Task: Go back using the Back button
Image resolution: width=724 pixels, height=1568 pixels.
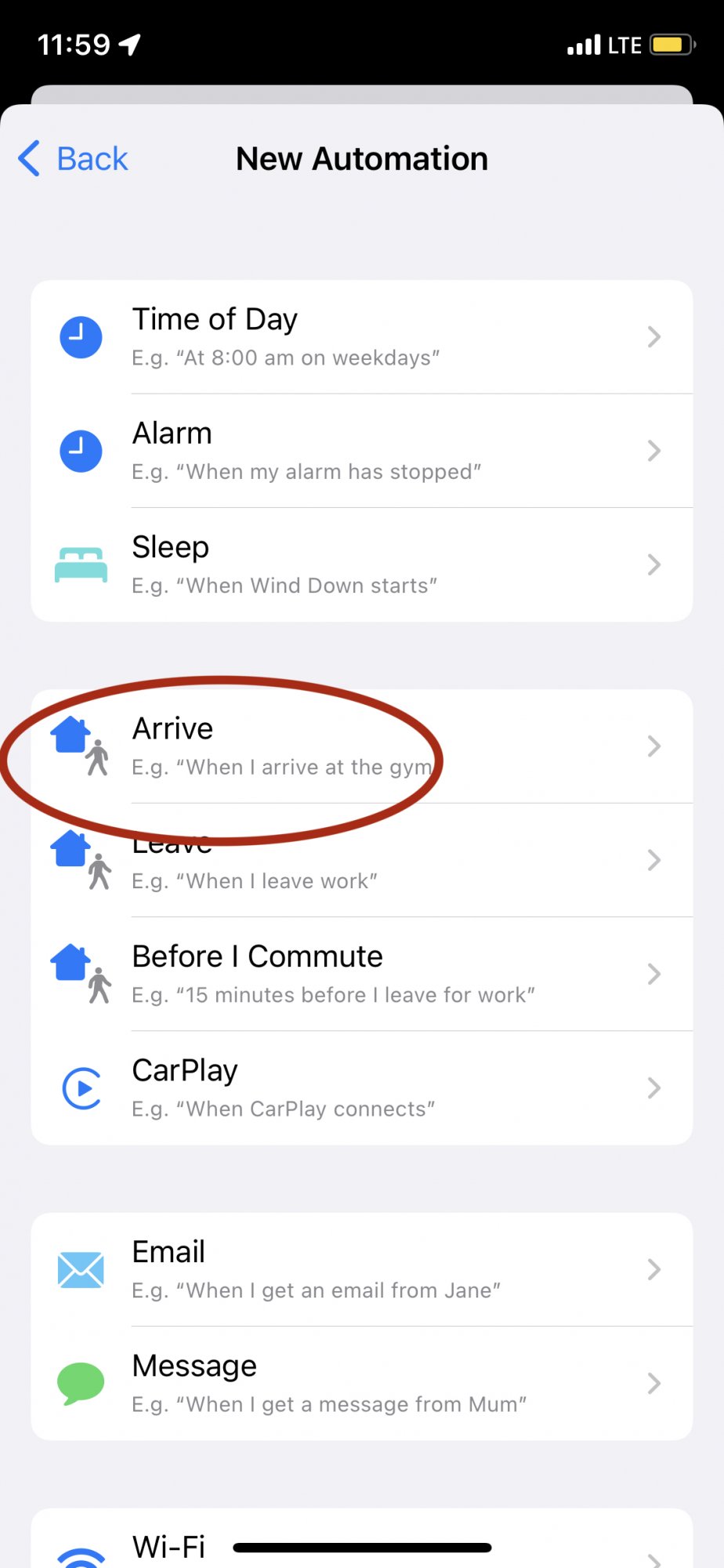Action: (x=74, y=159)
